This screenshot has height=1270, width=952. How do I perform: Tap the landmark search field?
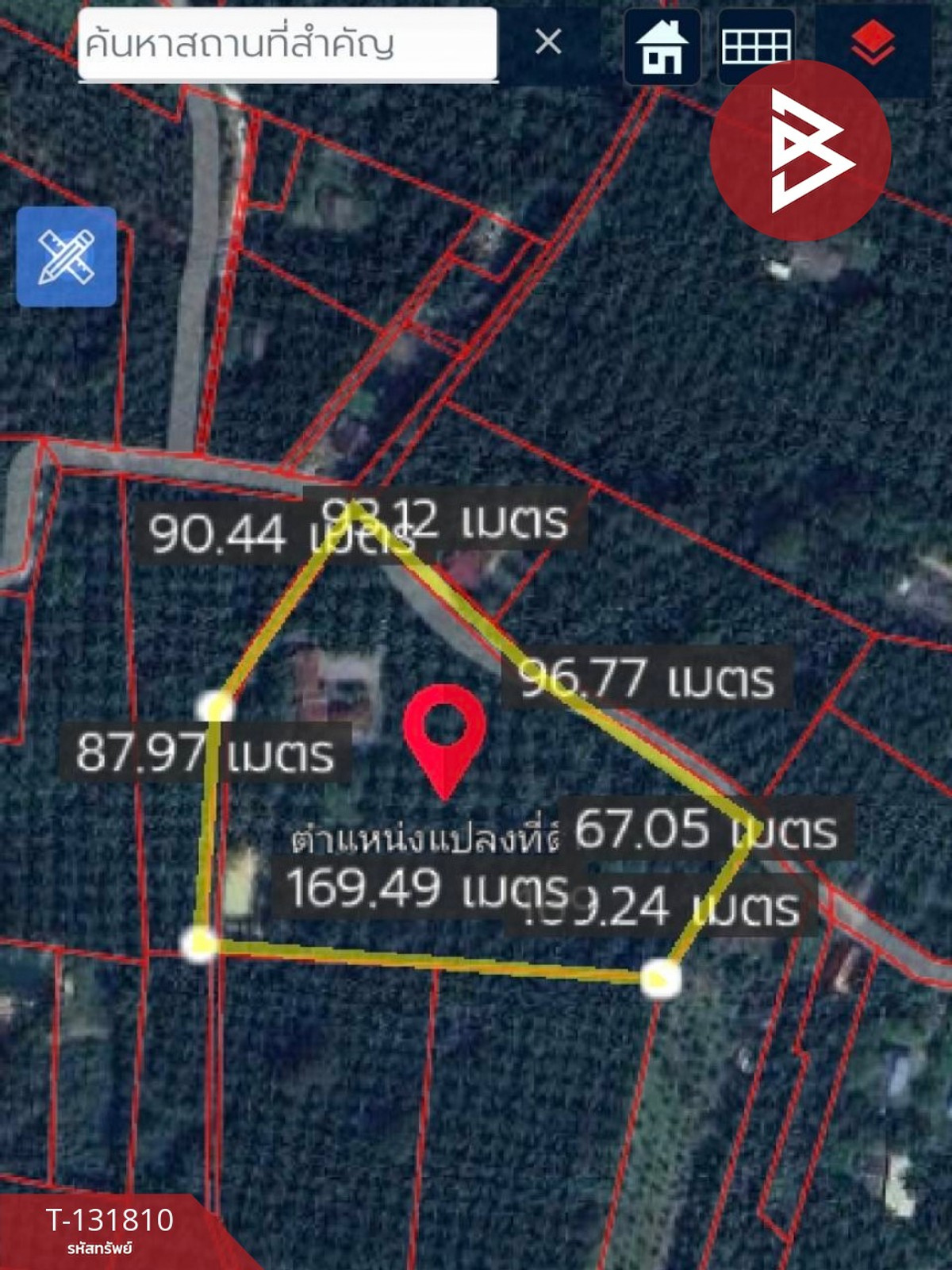(x=287, y=44)
